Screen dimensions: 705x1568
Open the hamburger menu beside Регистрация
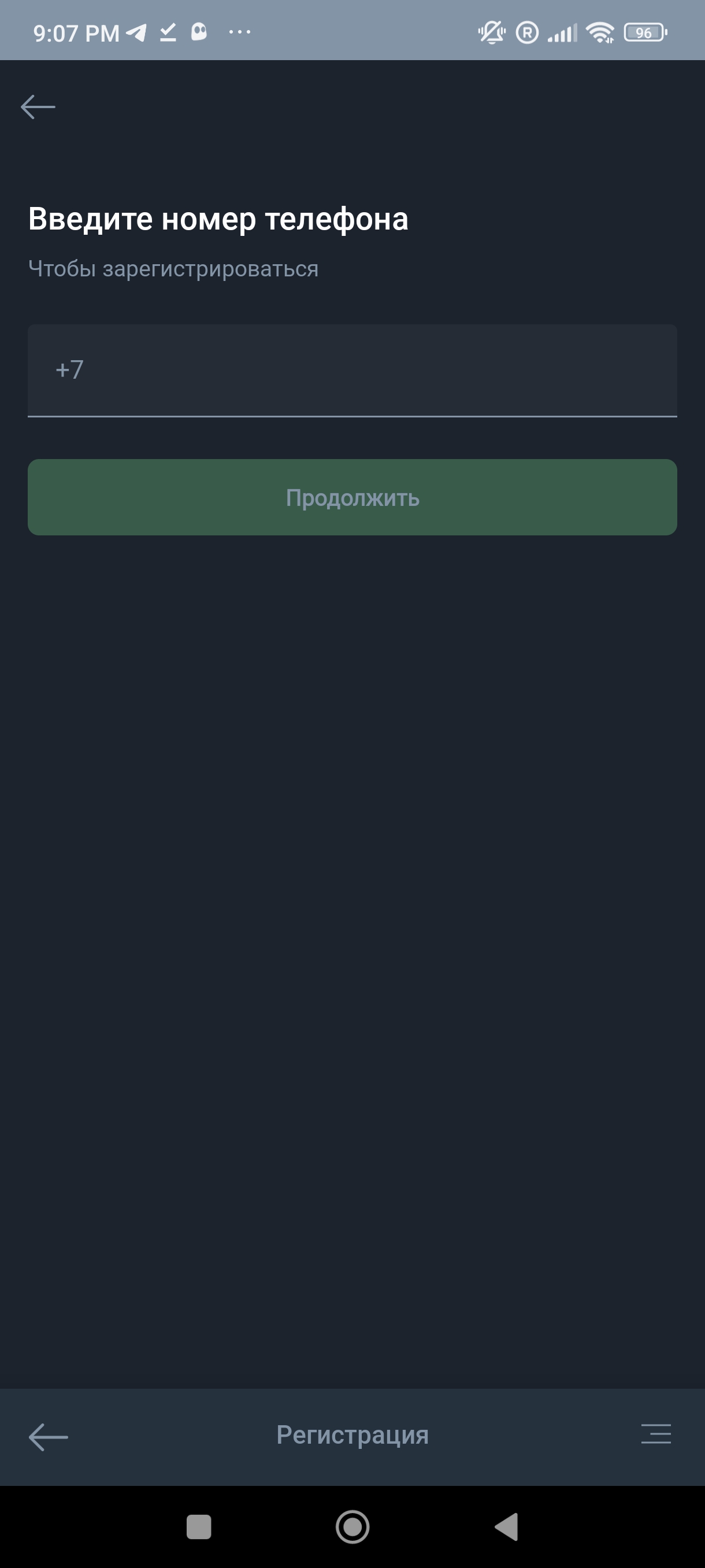point(656,1434)
